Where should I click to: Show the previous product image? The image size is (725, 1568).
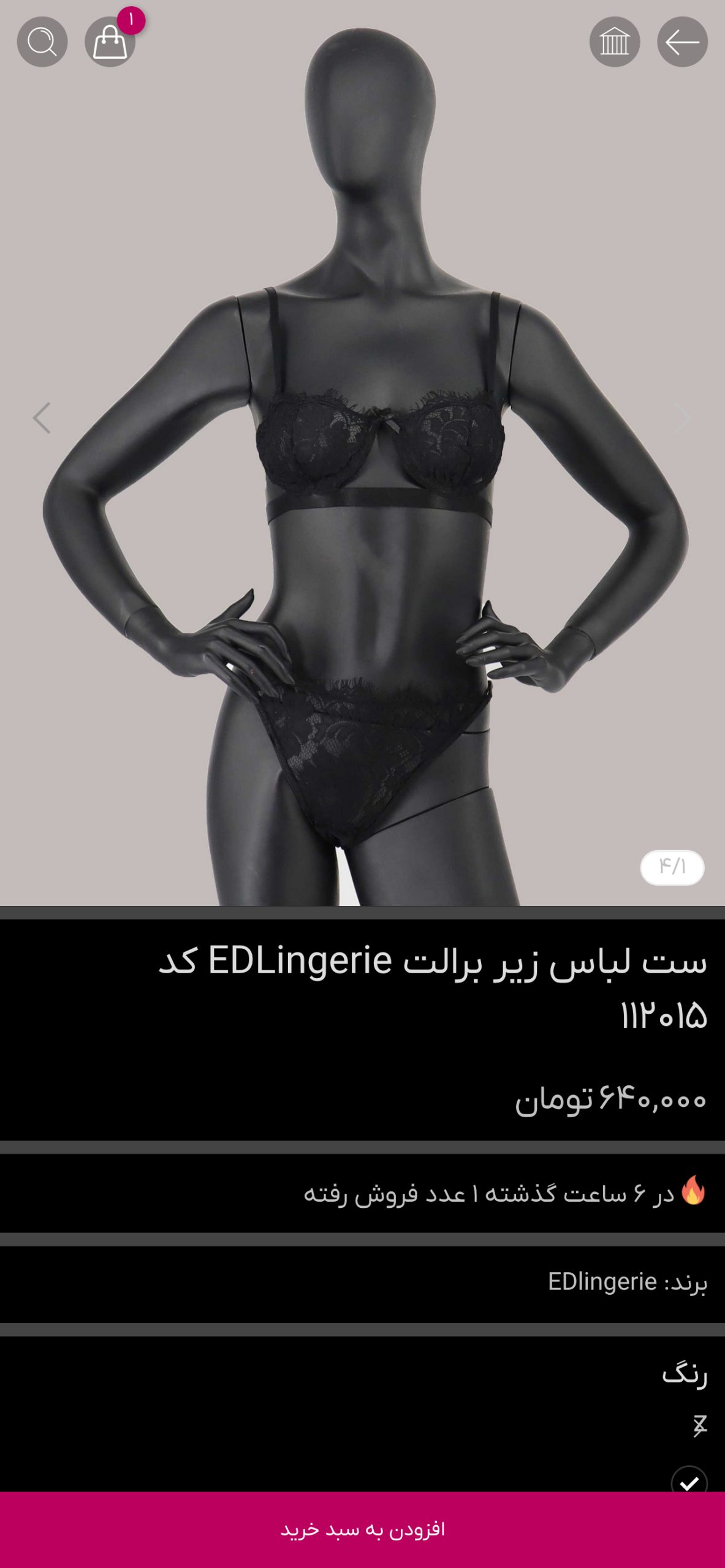(41, 418)
